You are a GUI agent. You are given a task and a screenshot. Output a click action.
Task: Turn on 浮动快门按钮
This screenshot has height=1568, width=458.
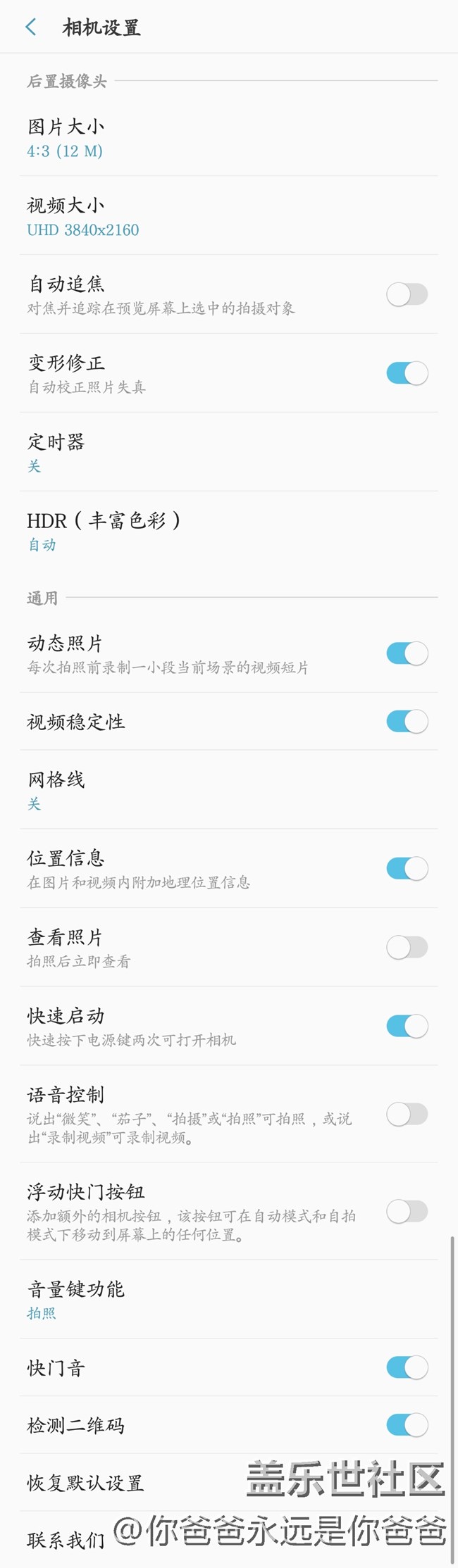click(407, 1212)
